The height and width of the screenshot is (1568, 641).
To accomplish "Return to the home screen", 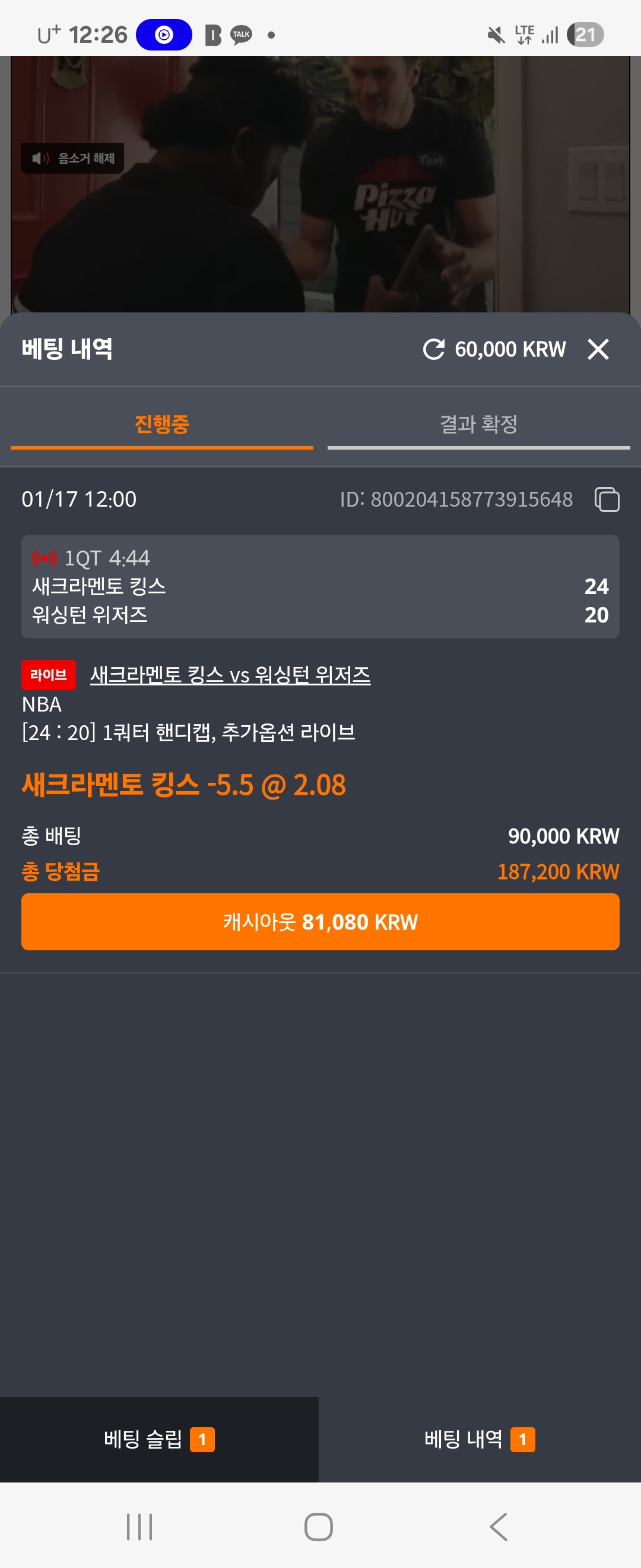I will click(x=319, y=1526).
